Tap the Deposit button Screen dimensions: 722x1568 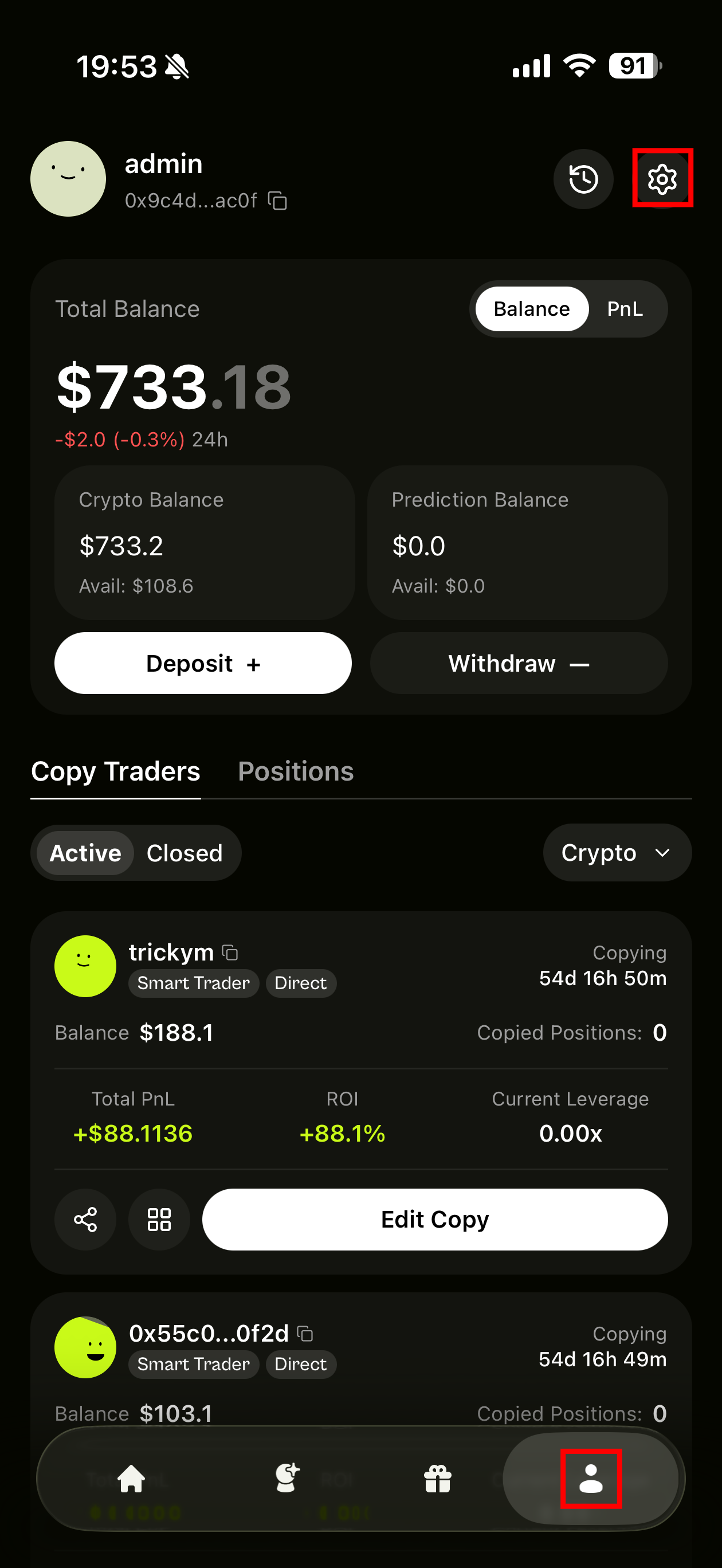click(203, 663)
